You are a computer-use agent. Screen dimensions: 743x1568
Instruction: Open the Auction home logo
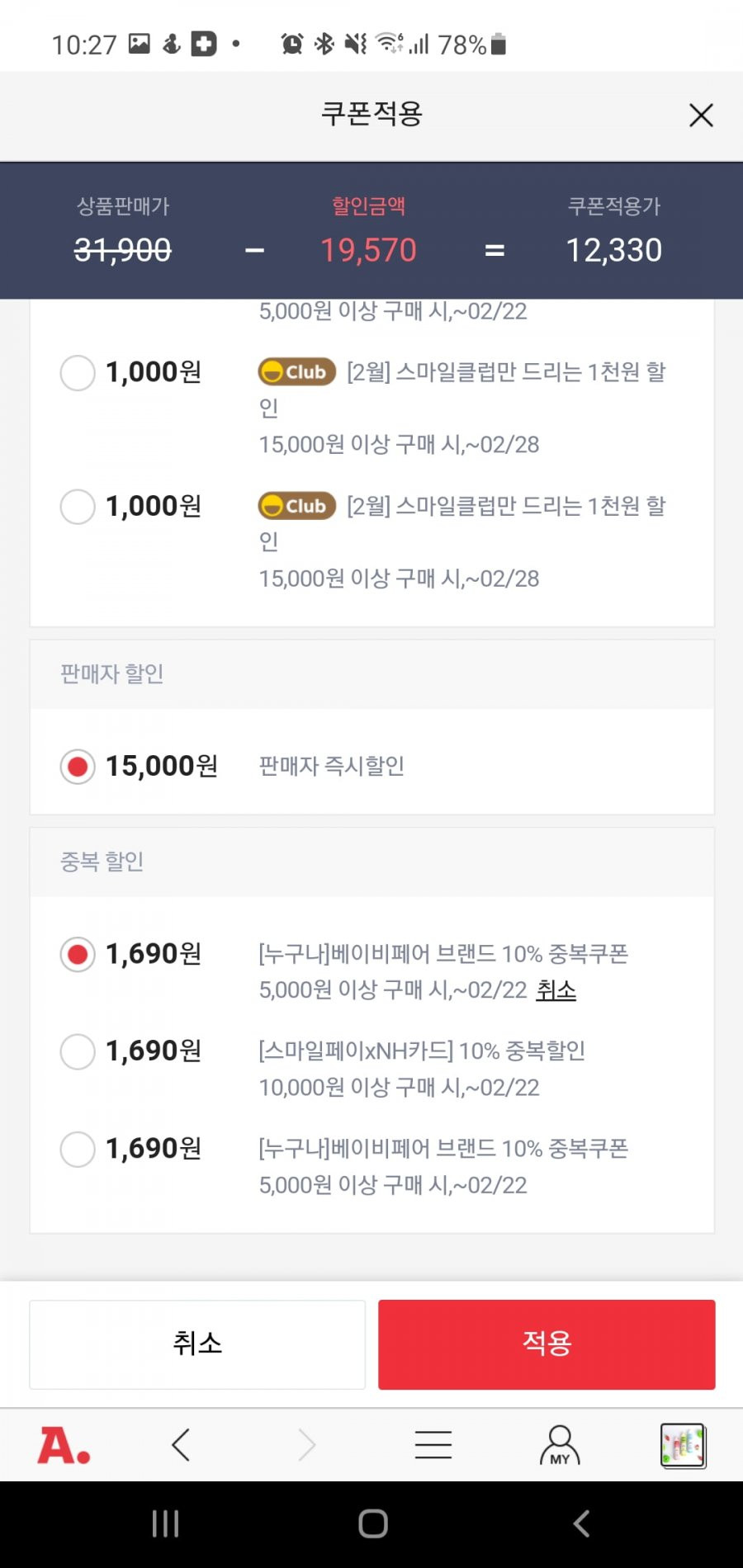click(64, 1446)
